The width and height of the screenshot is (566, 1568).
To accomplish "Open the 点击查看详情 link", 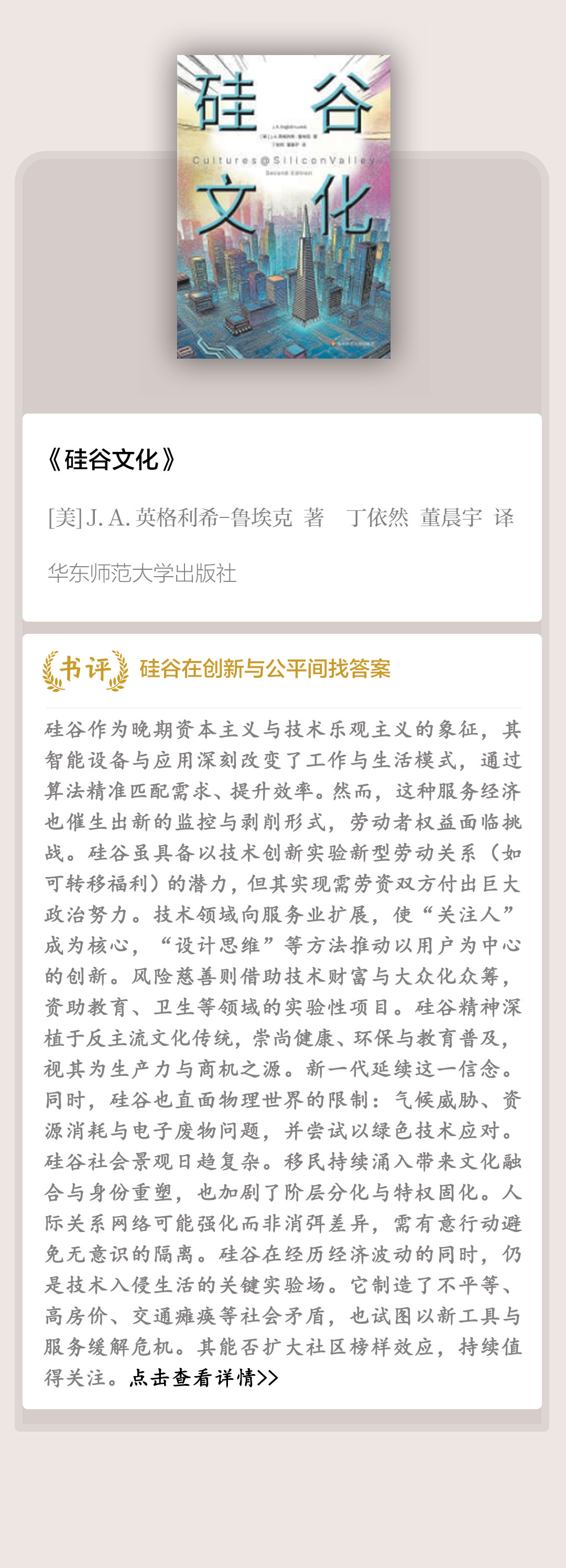I will (x=203, y=1378).
